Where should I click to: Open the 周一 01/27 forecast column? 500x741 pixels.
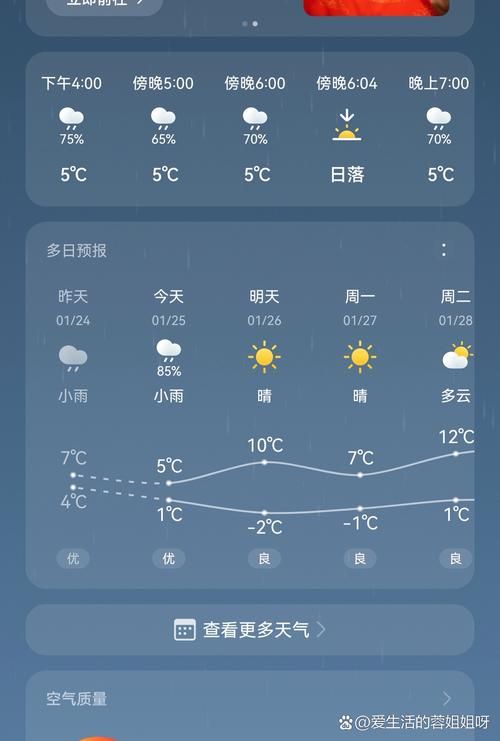(x=360, y=425)
